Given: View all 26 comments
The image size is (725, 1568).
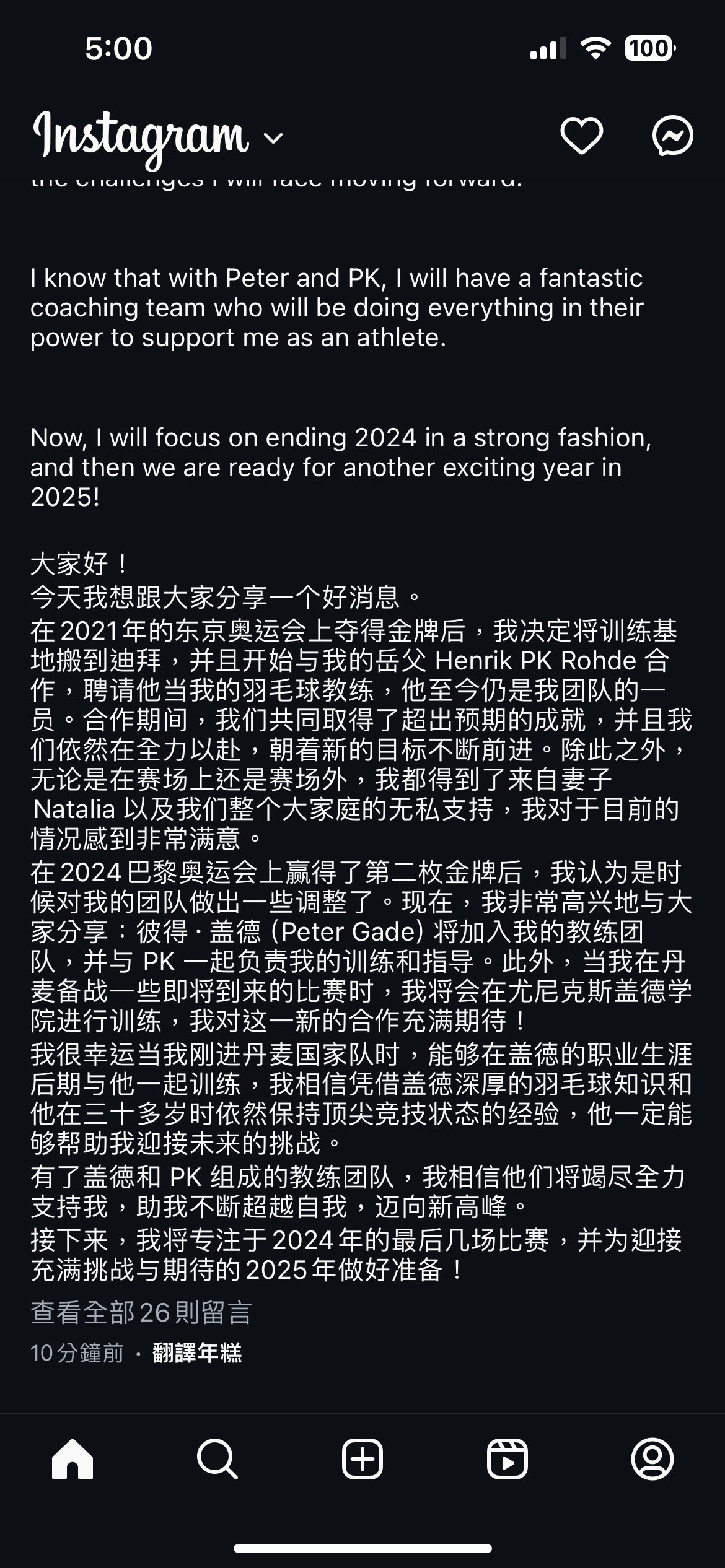Looking at the screenshot, I should point(141,1312).
